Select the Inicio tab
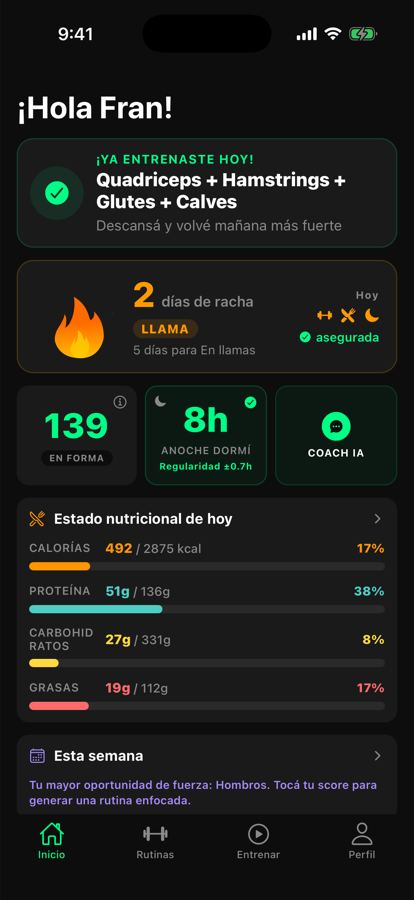Viewport: 414px width, 900px height. pos(52,840)
